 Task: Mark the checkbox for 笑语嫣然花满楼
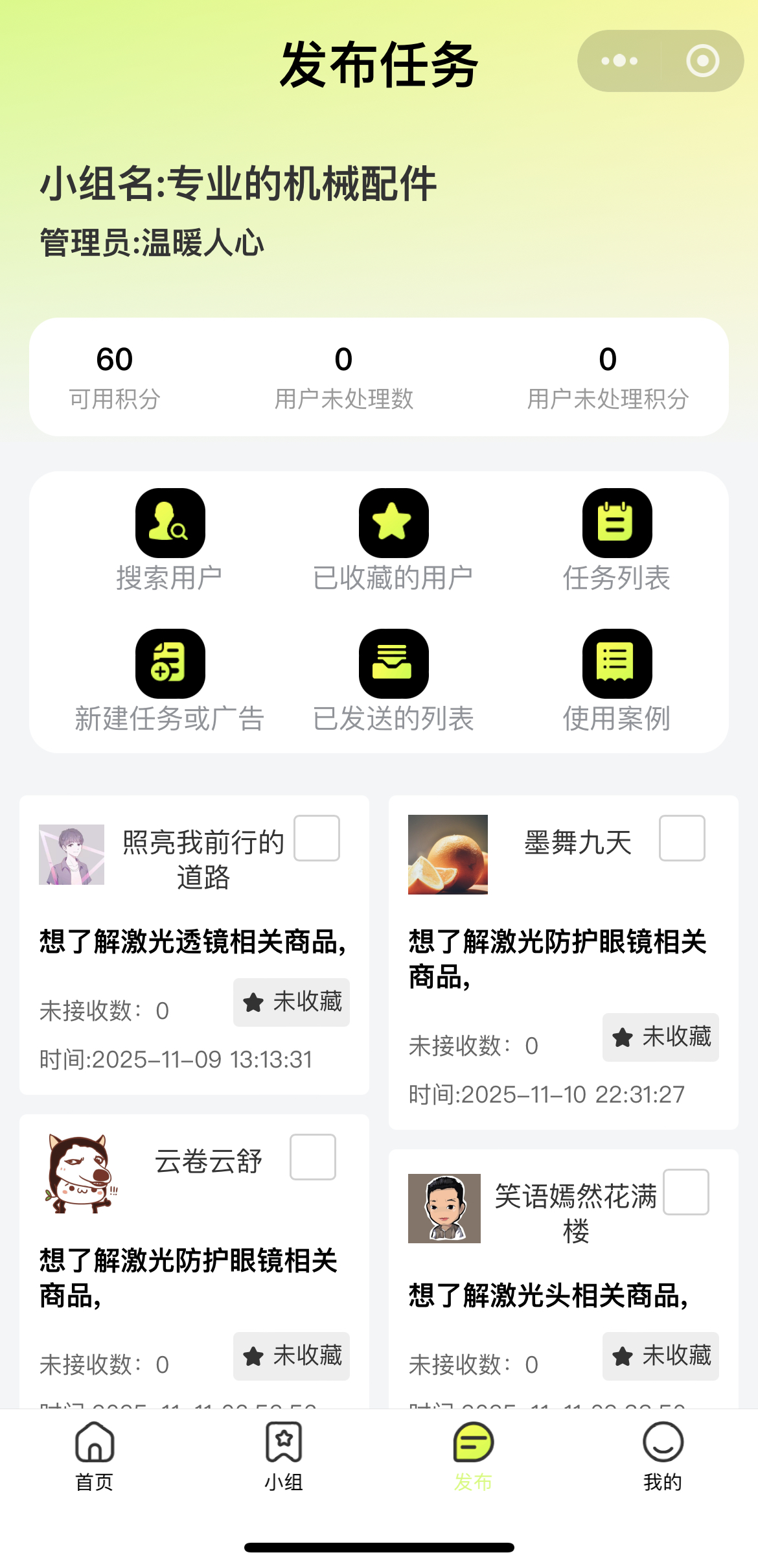pyautogui.click(x=686, y=1192)
